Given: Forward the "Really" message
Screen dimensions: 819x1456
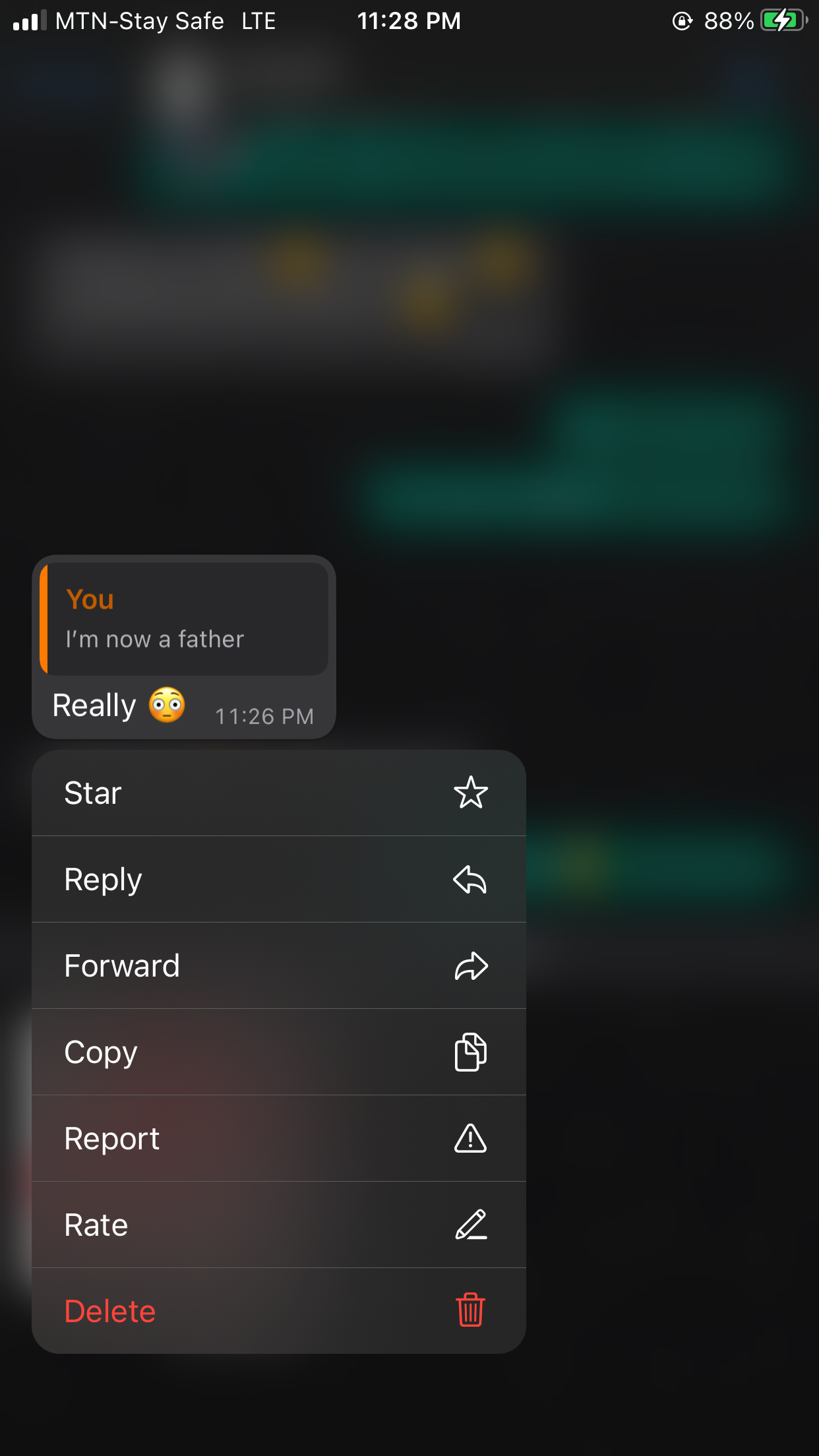Looking at the screenshot, I should 279,965.
